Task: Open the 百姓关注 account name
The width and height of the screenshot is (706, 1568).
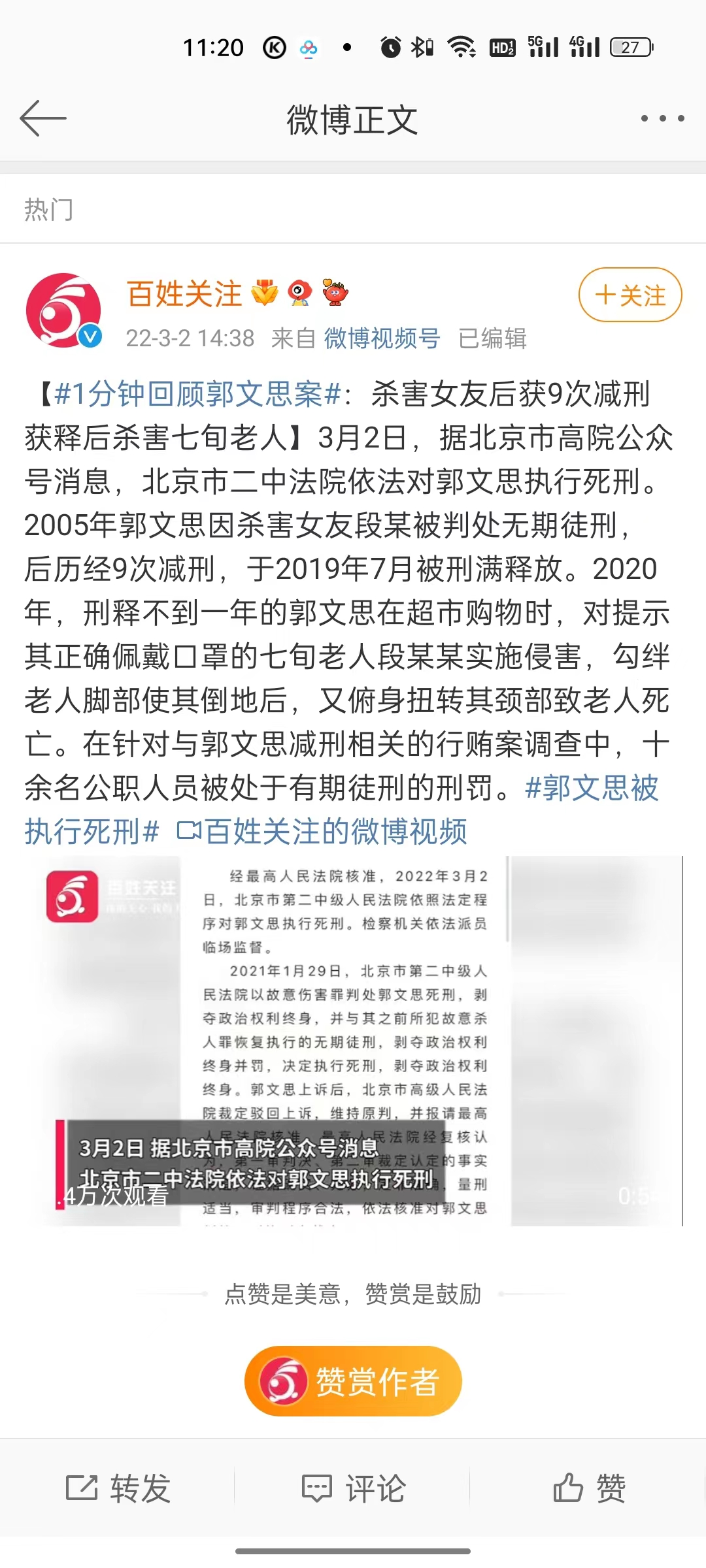Action: [x=184, y=294]
